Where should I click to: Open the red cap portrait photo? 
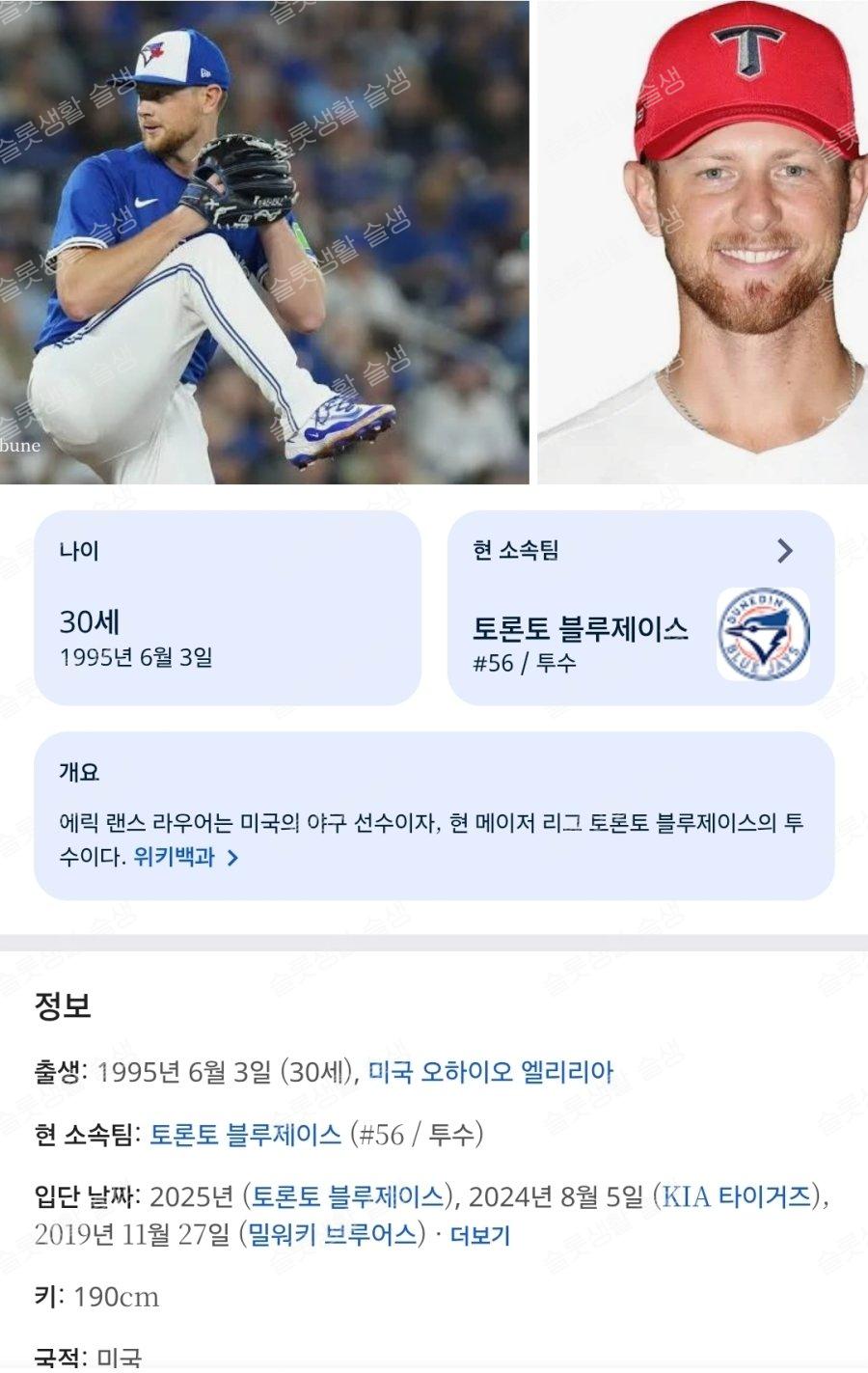click(x=702, y=241)
